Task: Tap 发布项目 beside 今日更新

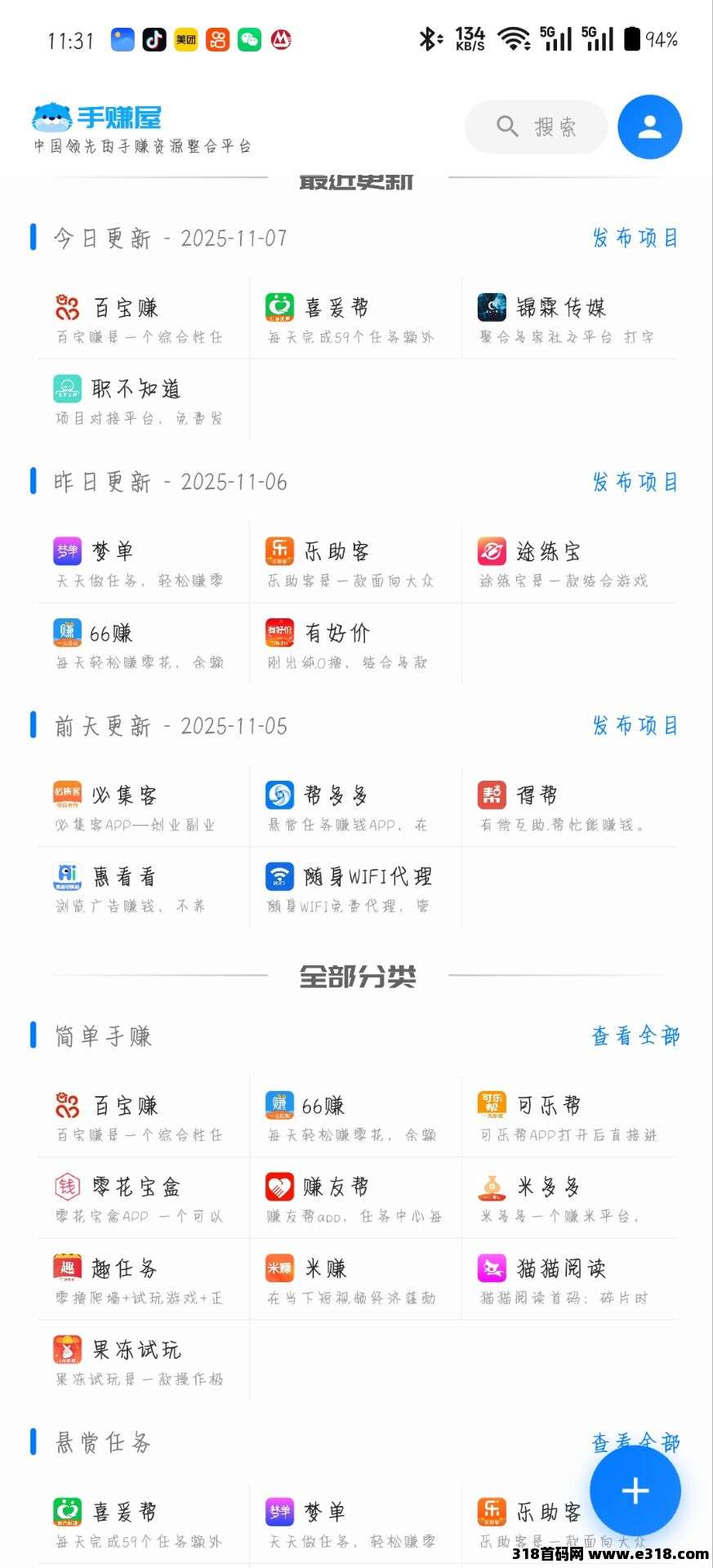Action: coord(635,238)
